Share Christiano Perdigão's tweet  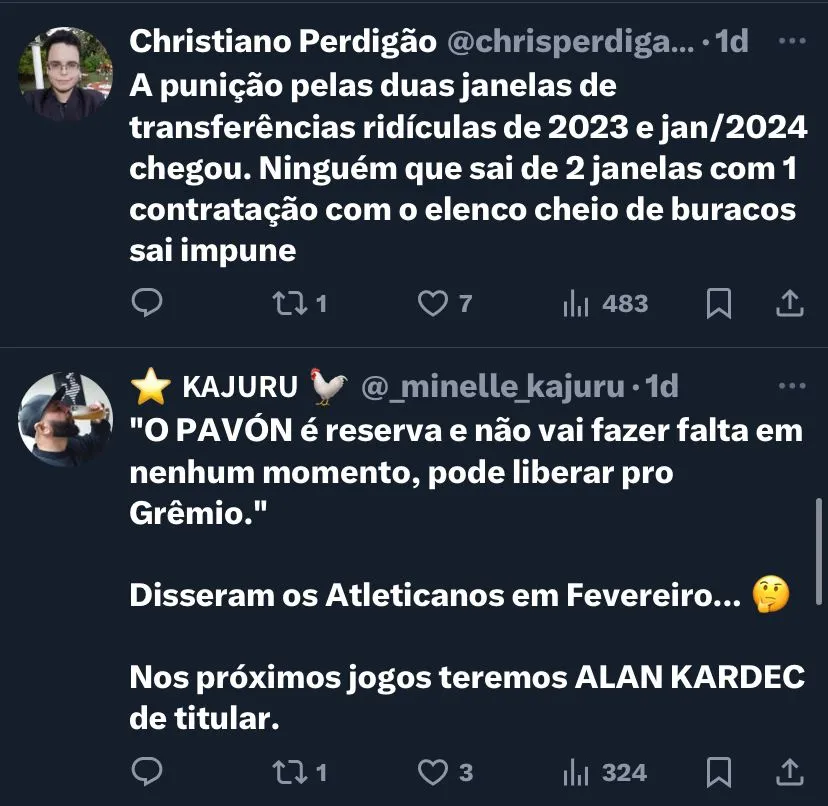(788, 303)
